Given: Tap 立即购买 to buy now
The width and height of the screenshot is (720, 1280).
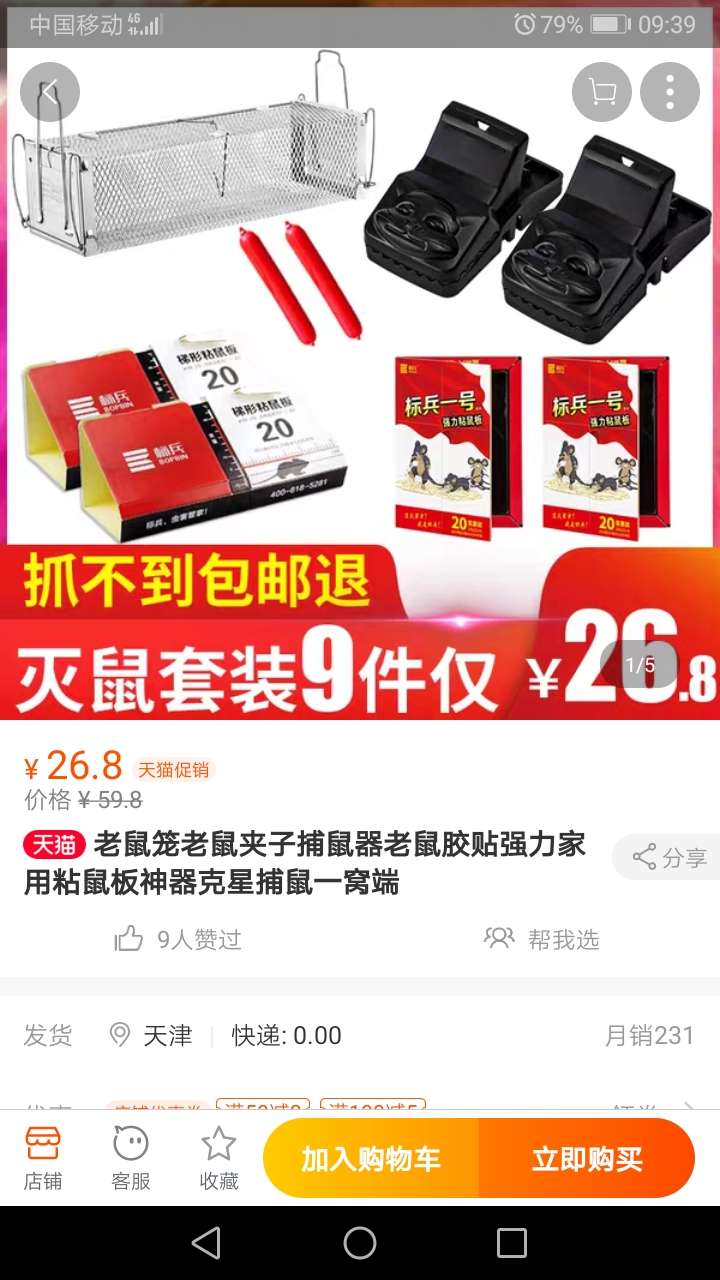Looking at the screenshot, I should [587, 1159].
